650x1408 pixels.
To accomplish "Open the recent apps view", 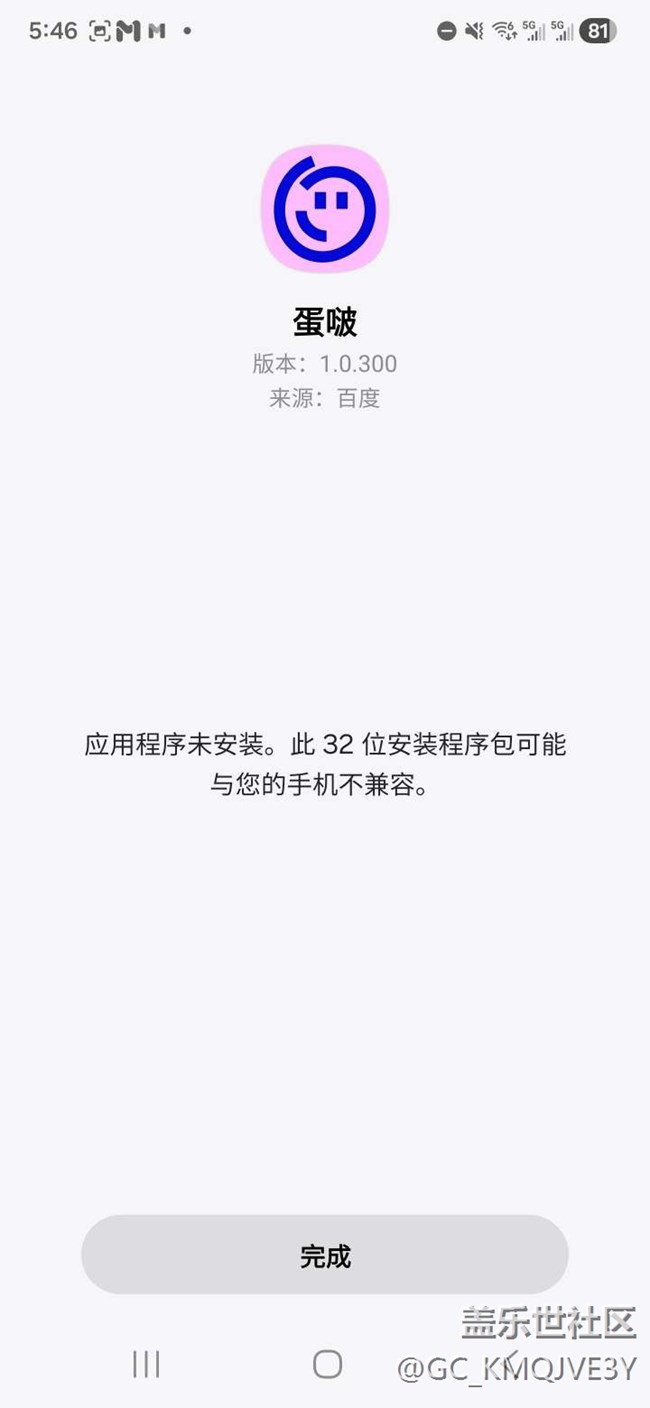I will pos(146,1364).
